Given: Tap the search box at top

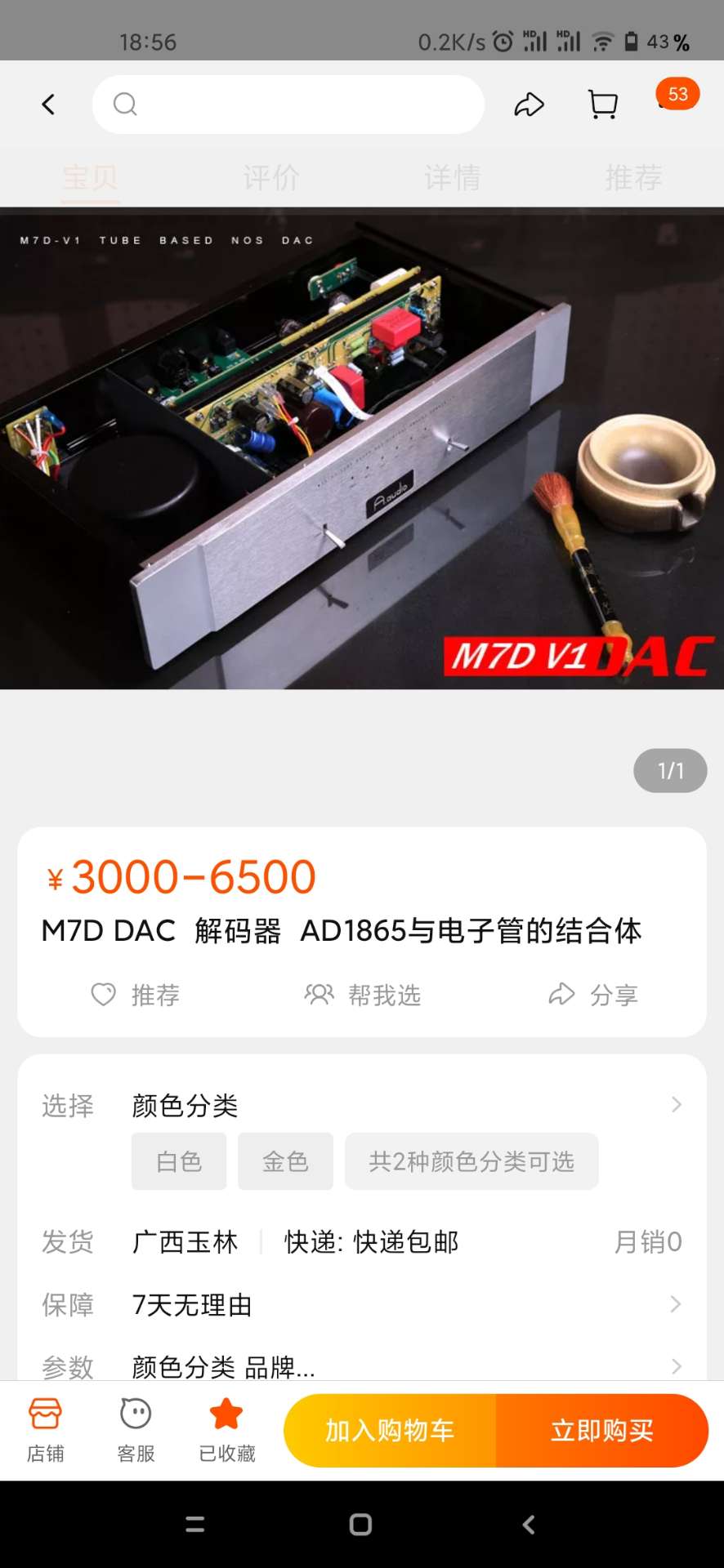Looking at the screenshot, I should [x=288, y=105].
